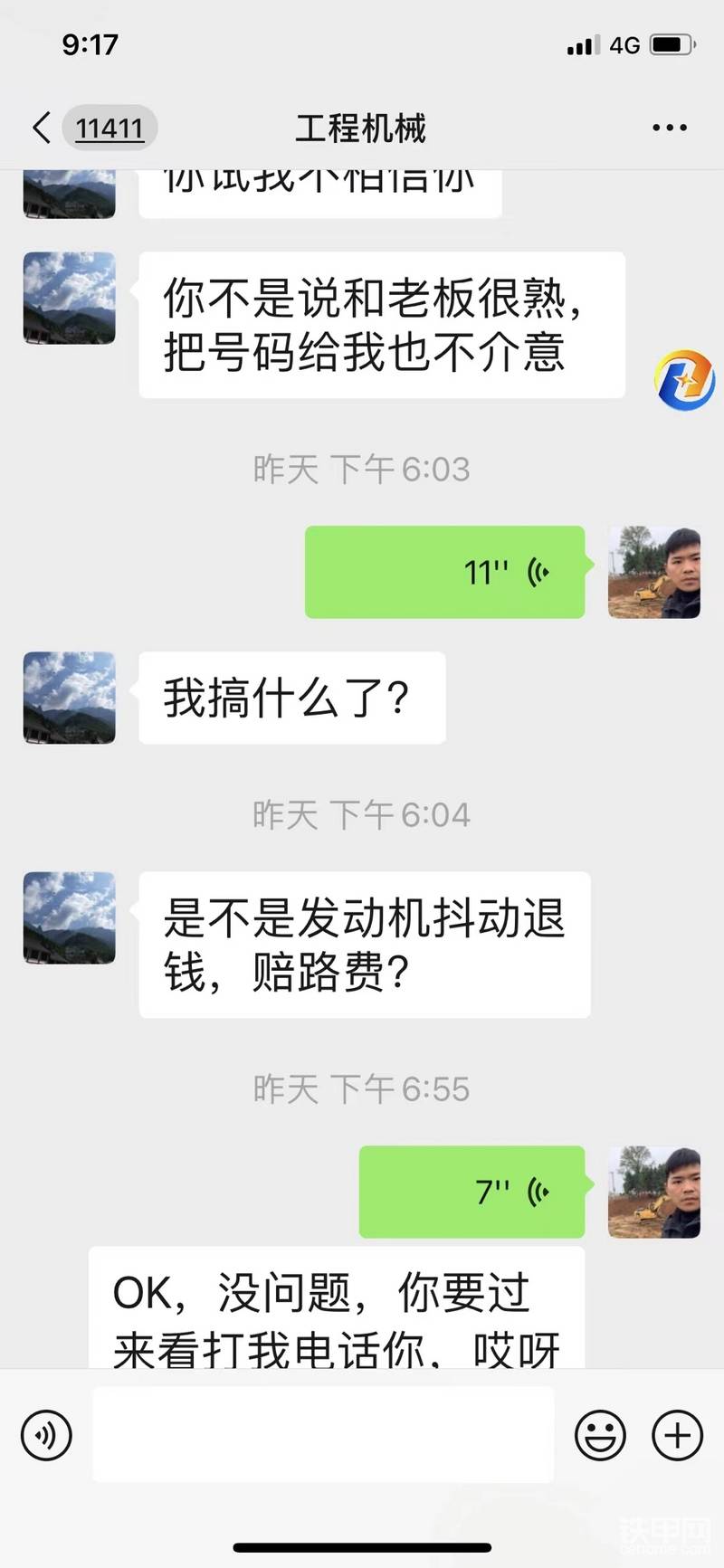The height and width of the screenshot is (1568, 724).
Task: Play the 7-second voice message
Action: pyautogui.click(x=472, y=1192)
